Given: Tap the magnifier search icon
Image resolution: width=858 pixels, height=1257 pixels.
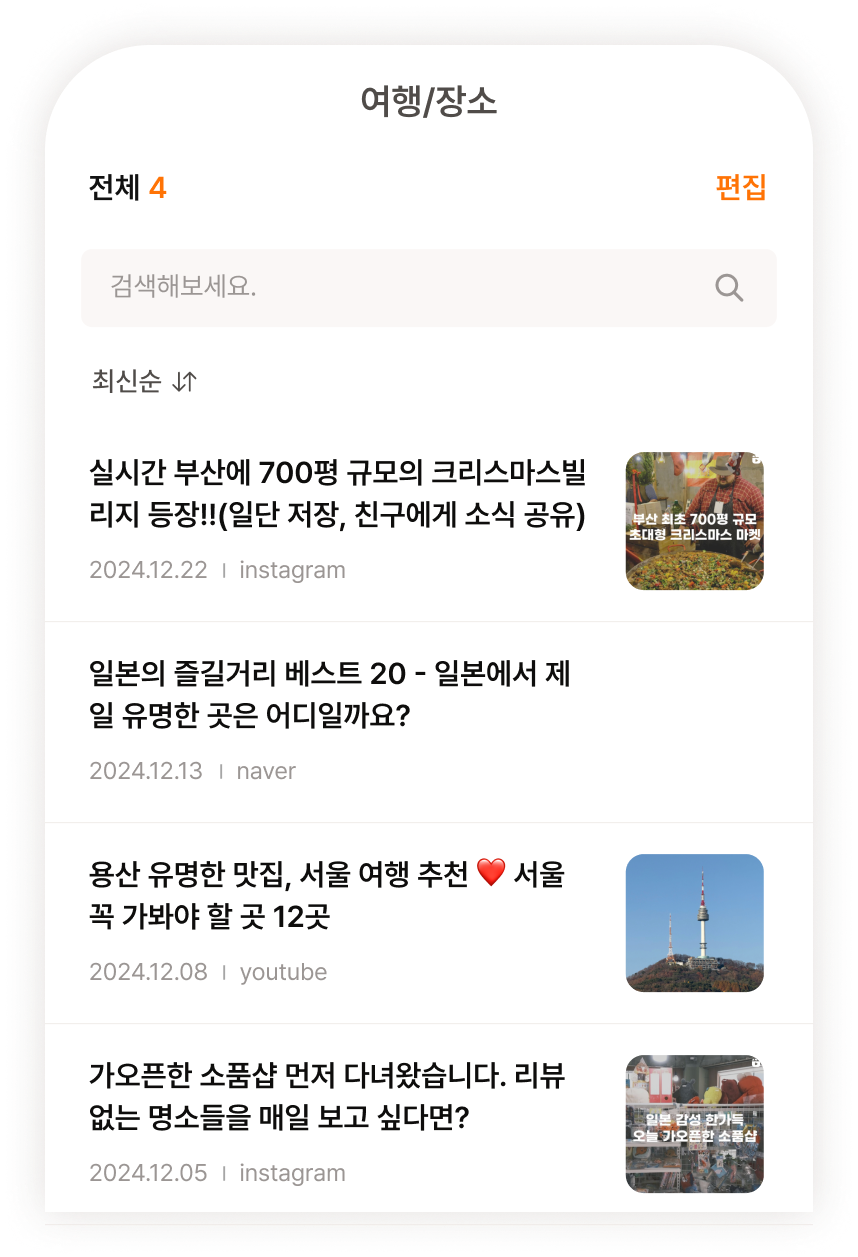Looking at the screenshot, I should (x=729, y=288).
